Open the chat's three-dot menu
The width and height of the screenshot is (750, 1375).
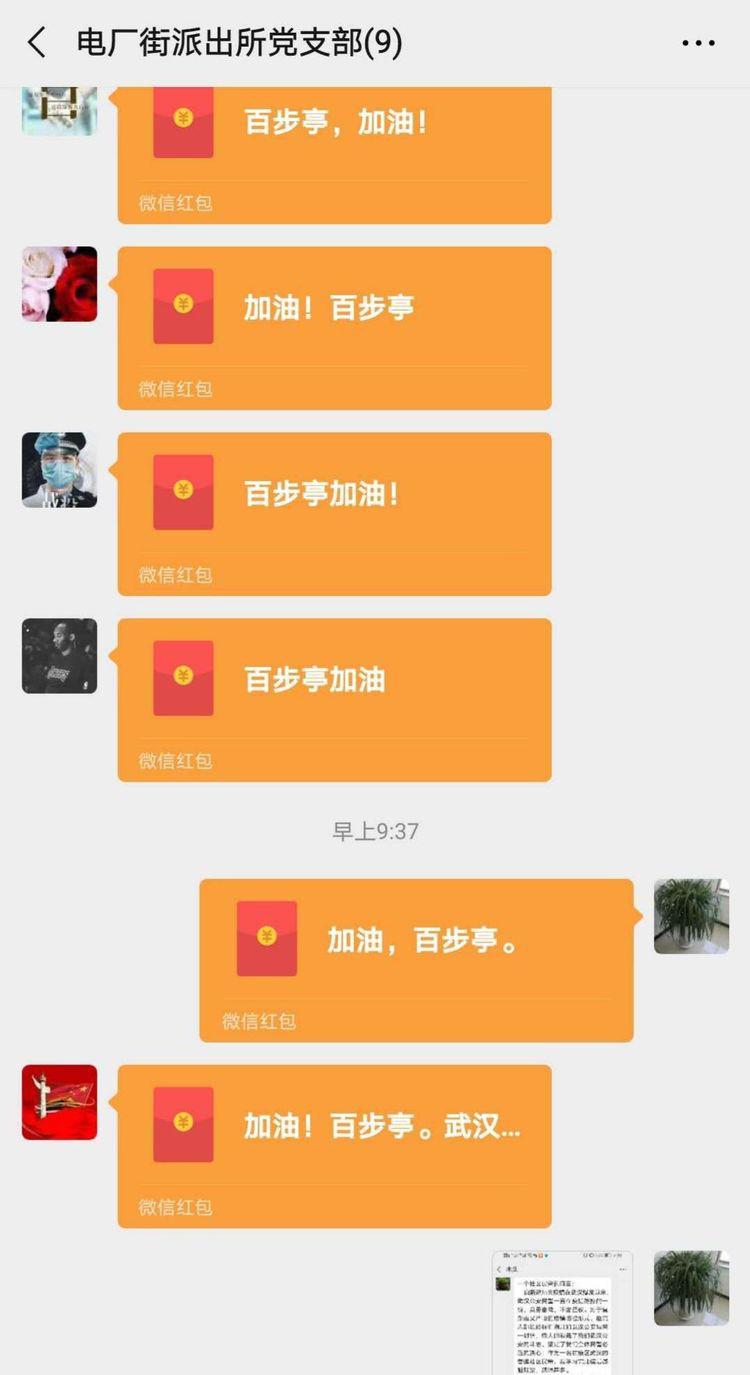coord(698,43)
